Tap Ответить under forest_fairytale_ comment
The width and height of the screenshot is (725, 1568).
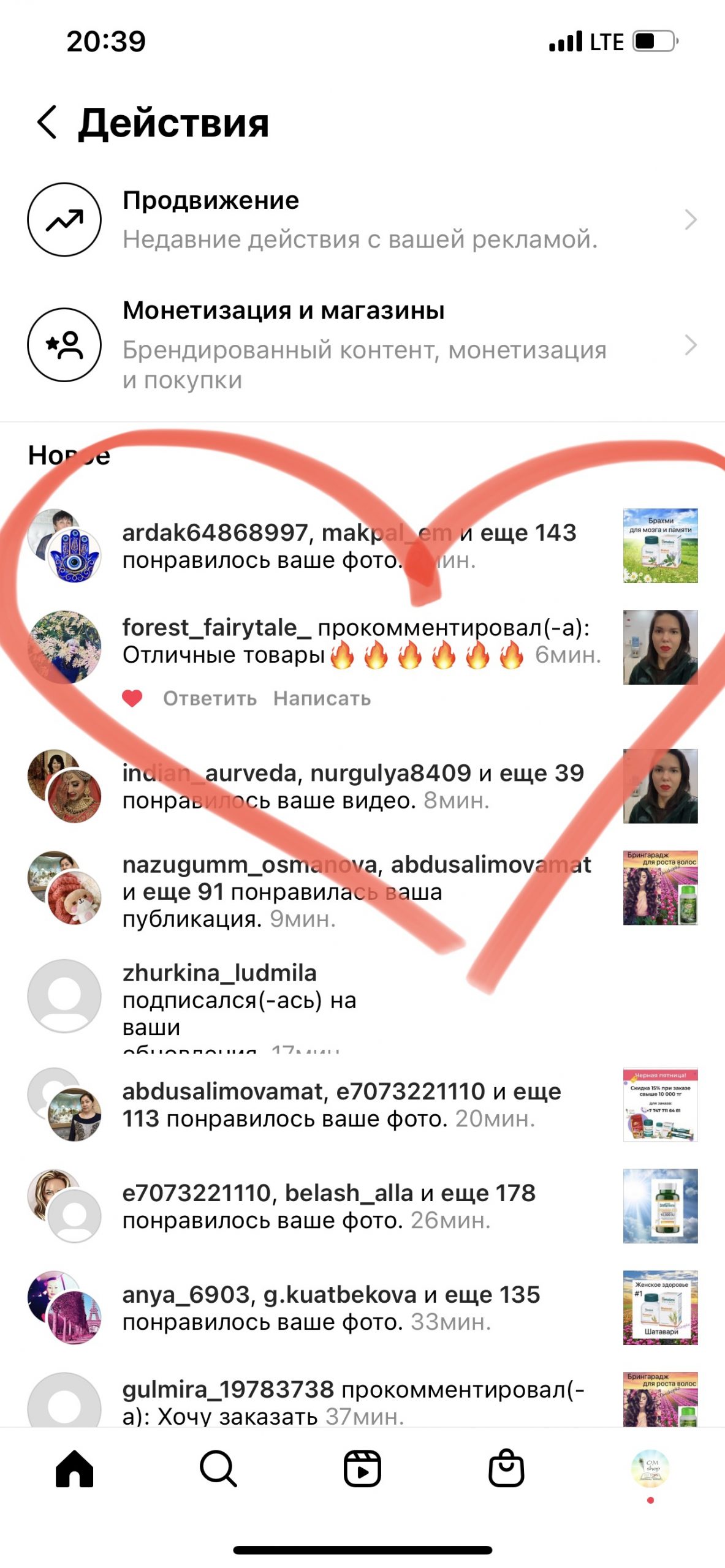(x=210, y=698)
